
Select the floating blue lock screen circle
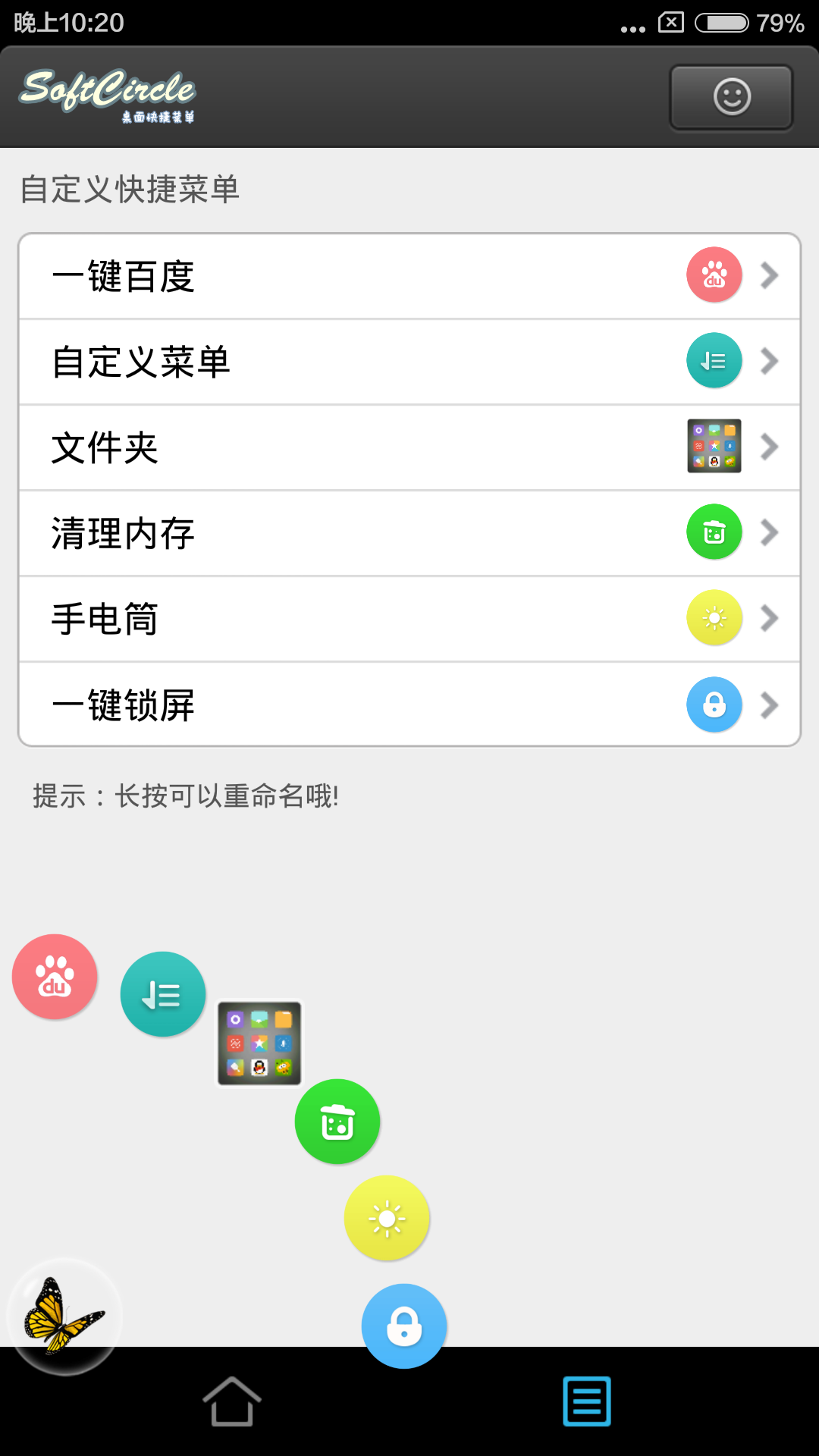pos(403,1326)
